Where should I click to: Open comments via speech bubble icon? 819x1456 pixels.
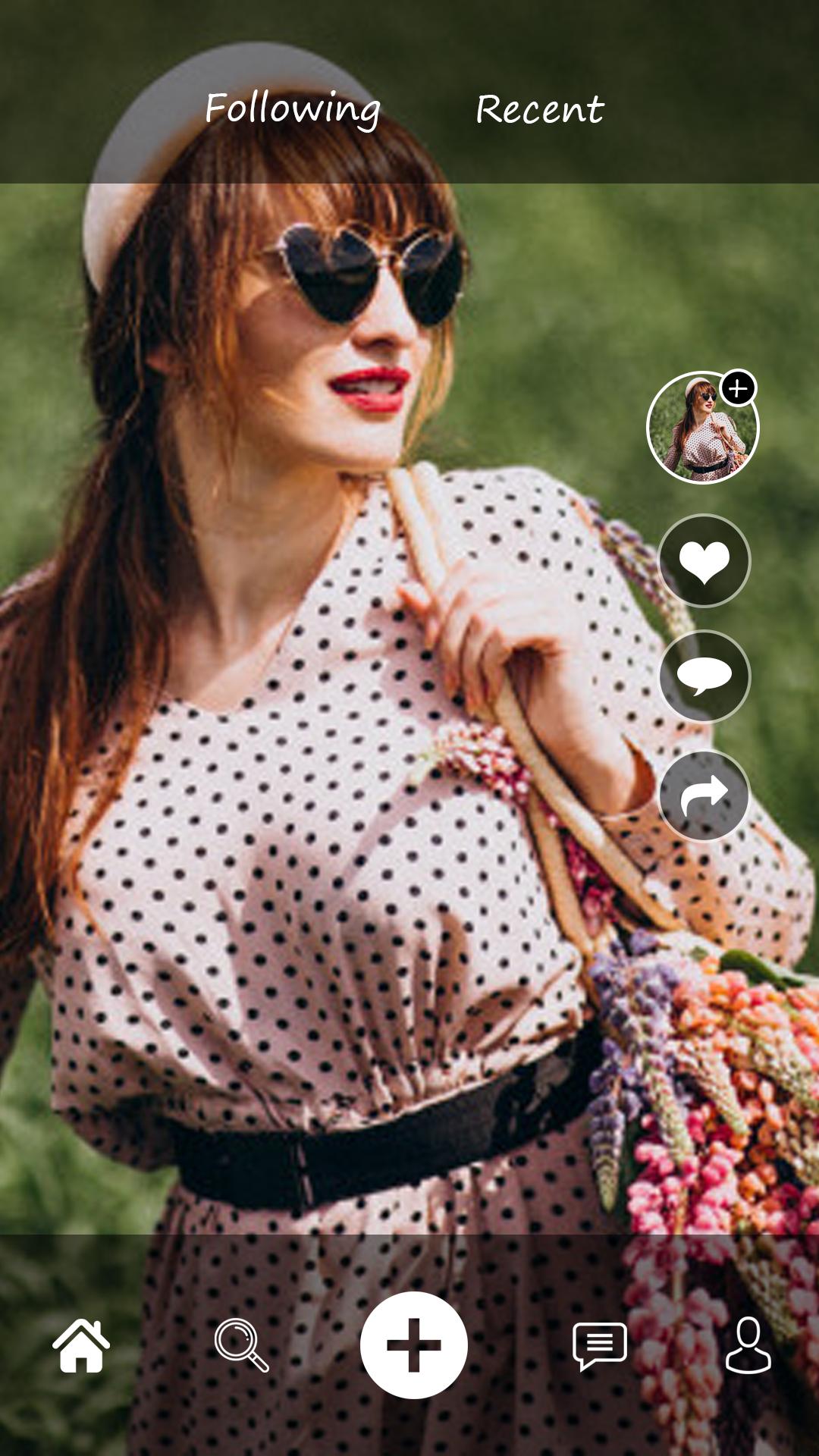[704, 676]
